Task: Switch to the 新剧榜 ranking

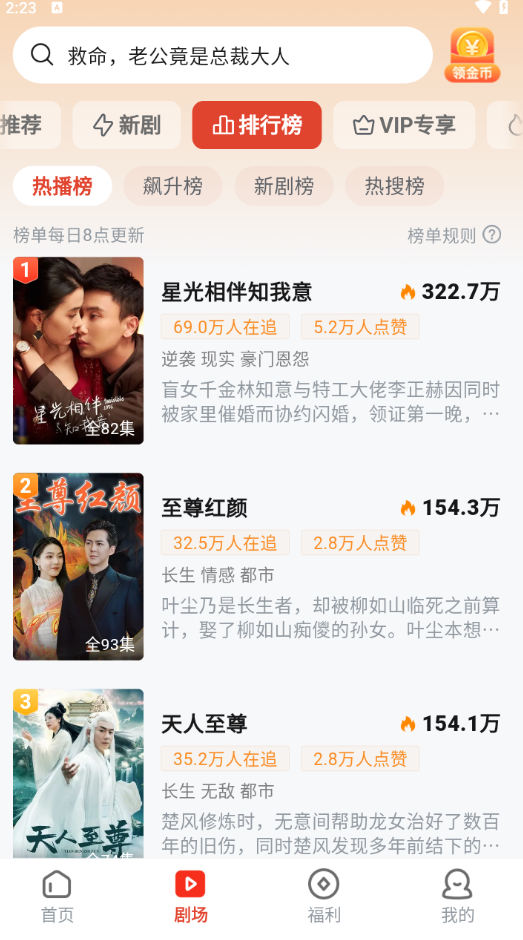Action: coord(284,186)
